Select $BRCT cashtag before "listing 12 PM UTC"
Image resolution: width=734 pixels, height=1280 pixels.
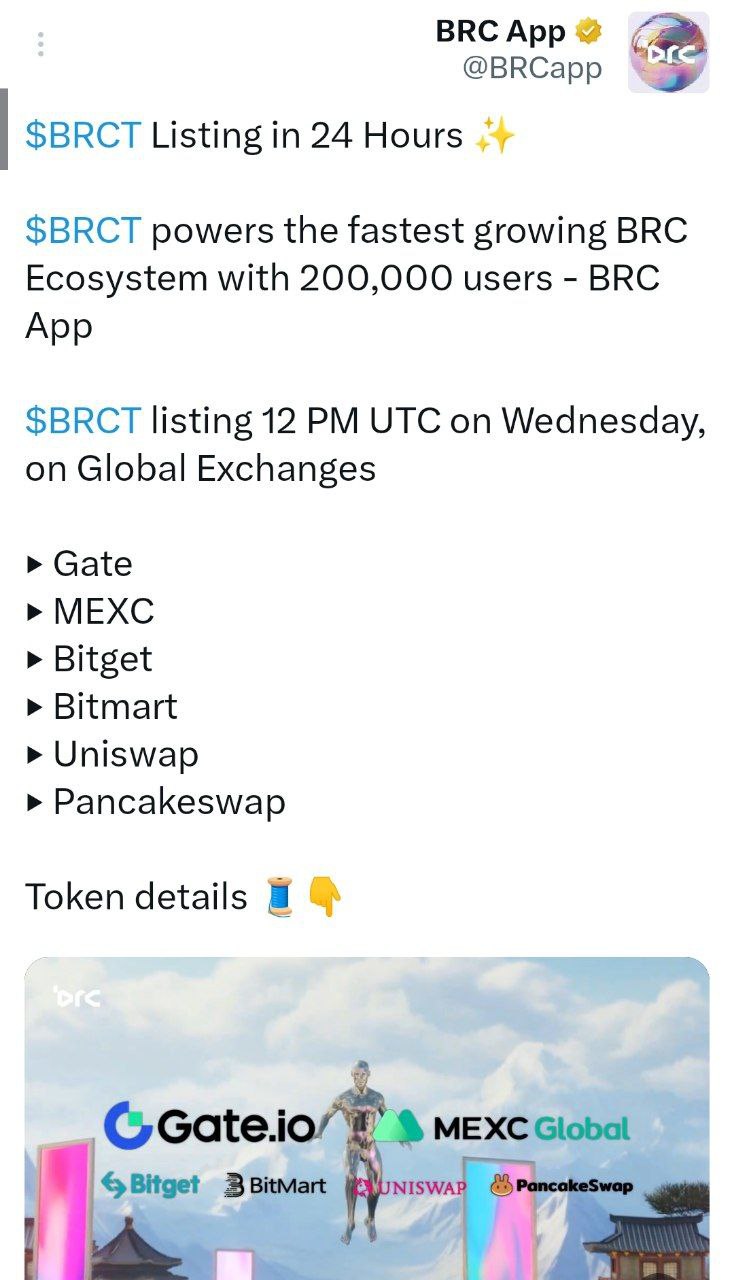click(83, 421)
